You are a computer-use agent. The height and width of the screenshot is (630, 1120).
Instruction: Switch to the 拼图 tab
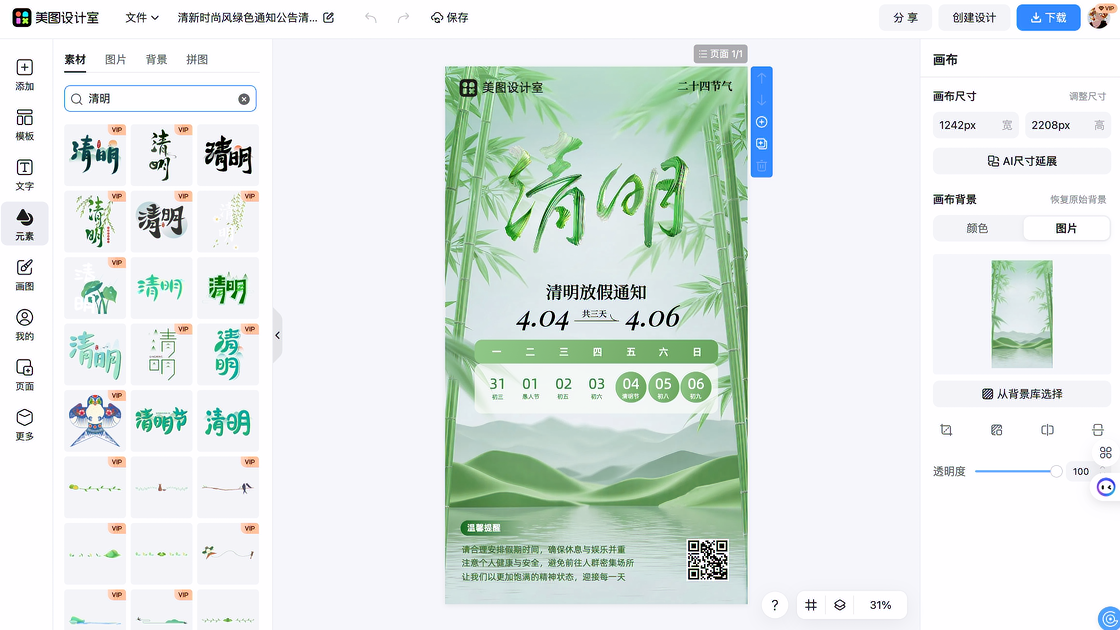click(197, 60)
